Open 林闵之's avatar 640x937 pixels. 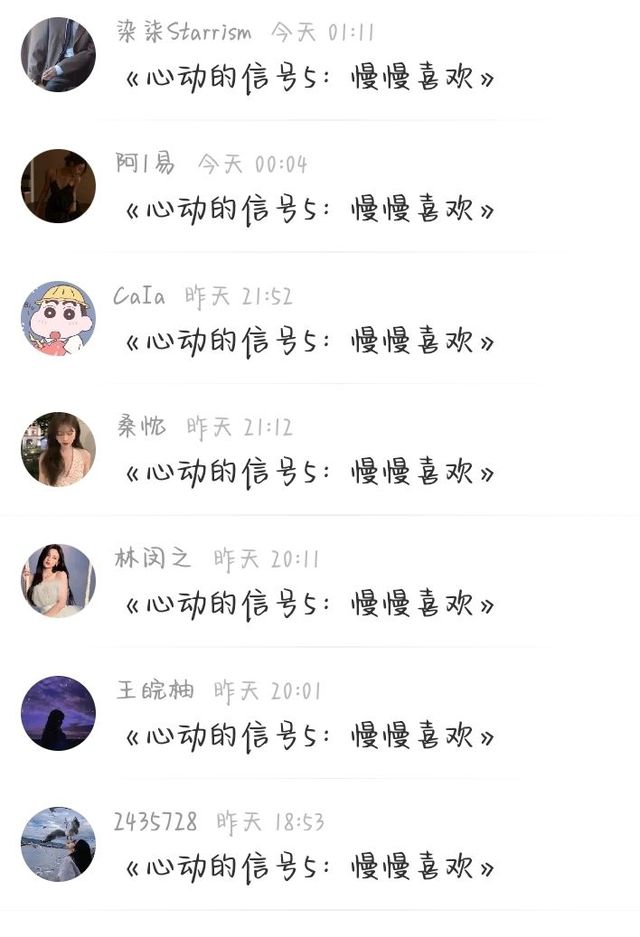(x=58, y=581)
